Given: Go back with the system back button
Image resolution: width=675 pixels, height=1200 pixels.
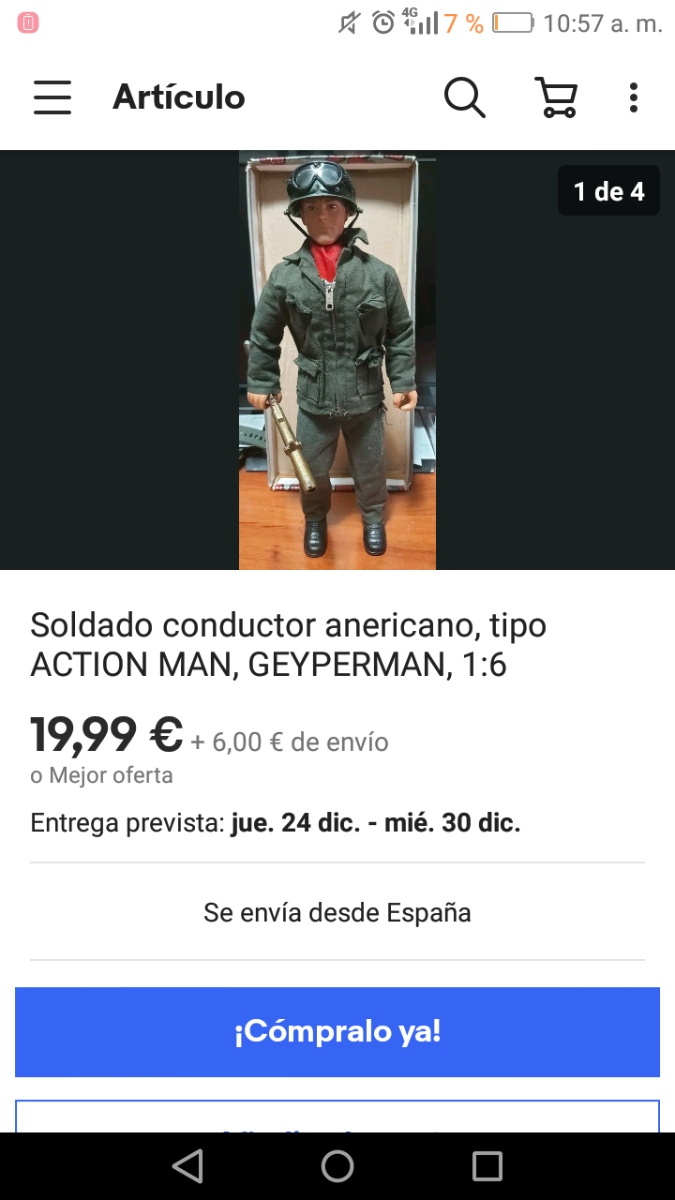Looking at the screenshot, I should coord(187,1166).
